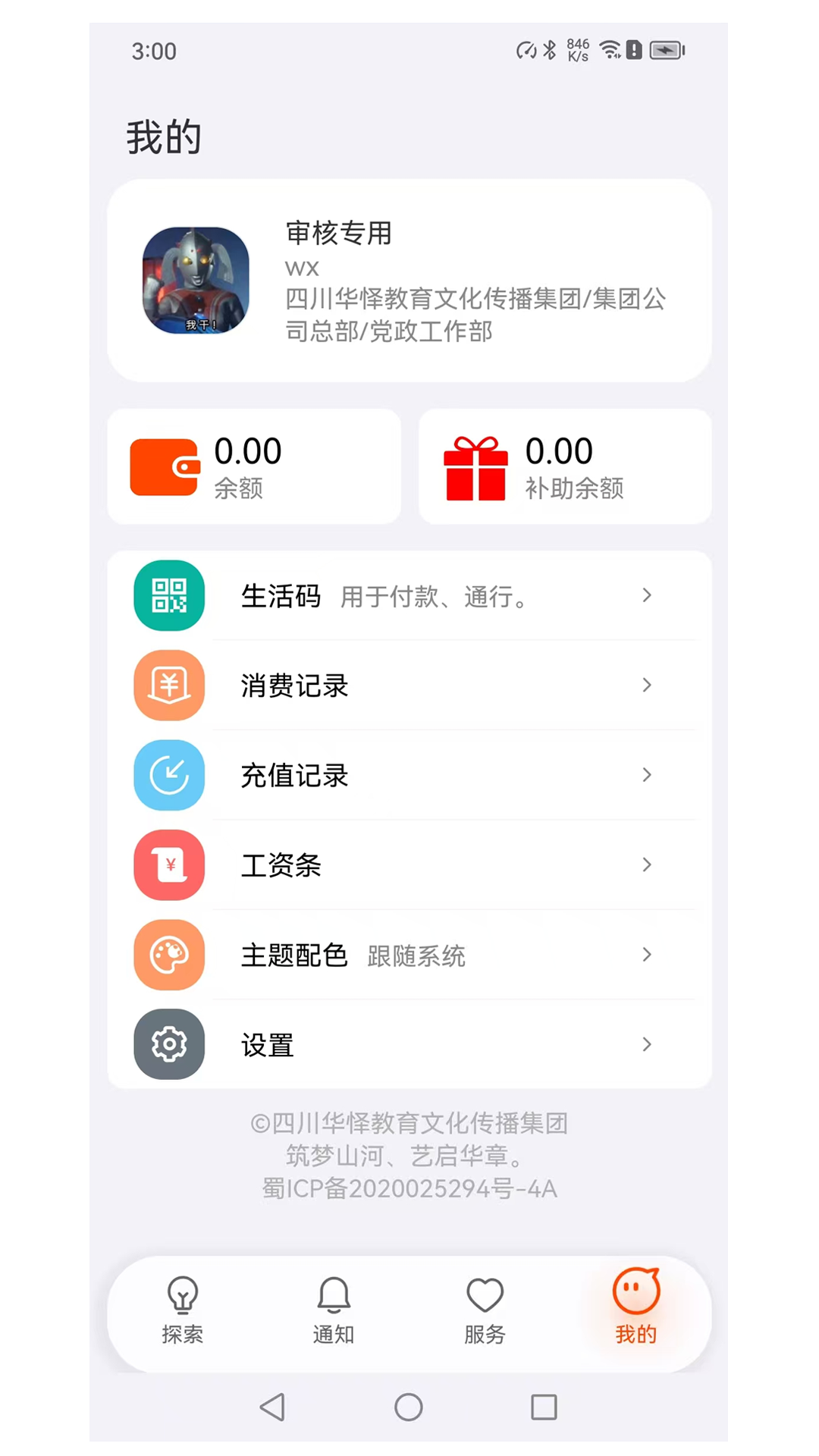Open the 蜀ICP备 filing link
Screen dimensions: 819x1456
click(409, 1190)
